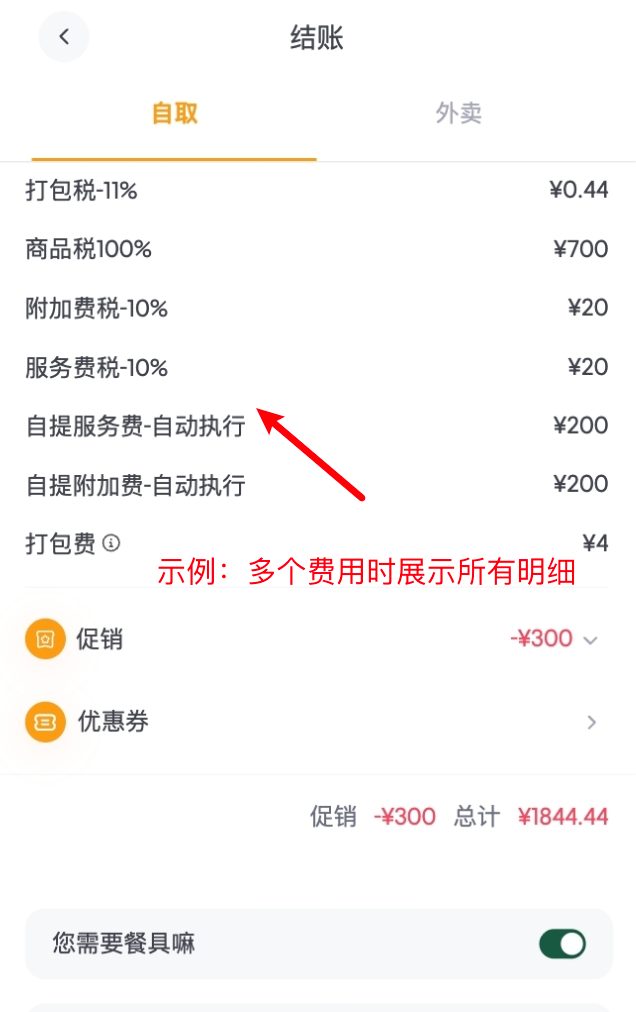Turn off the 您需要餐具嘛 switch
The height and width of the screenshot is (1012, 636).
tap(562, 944)
